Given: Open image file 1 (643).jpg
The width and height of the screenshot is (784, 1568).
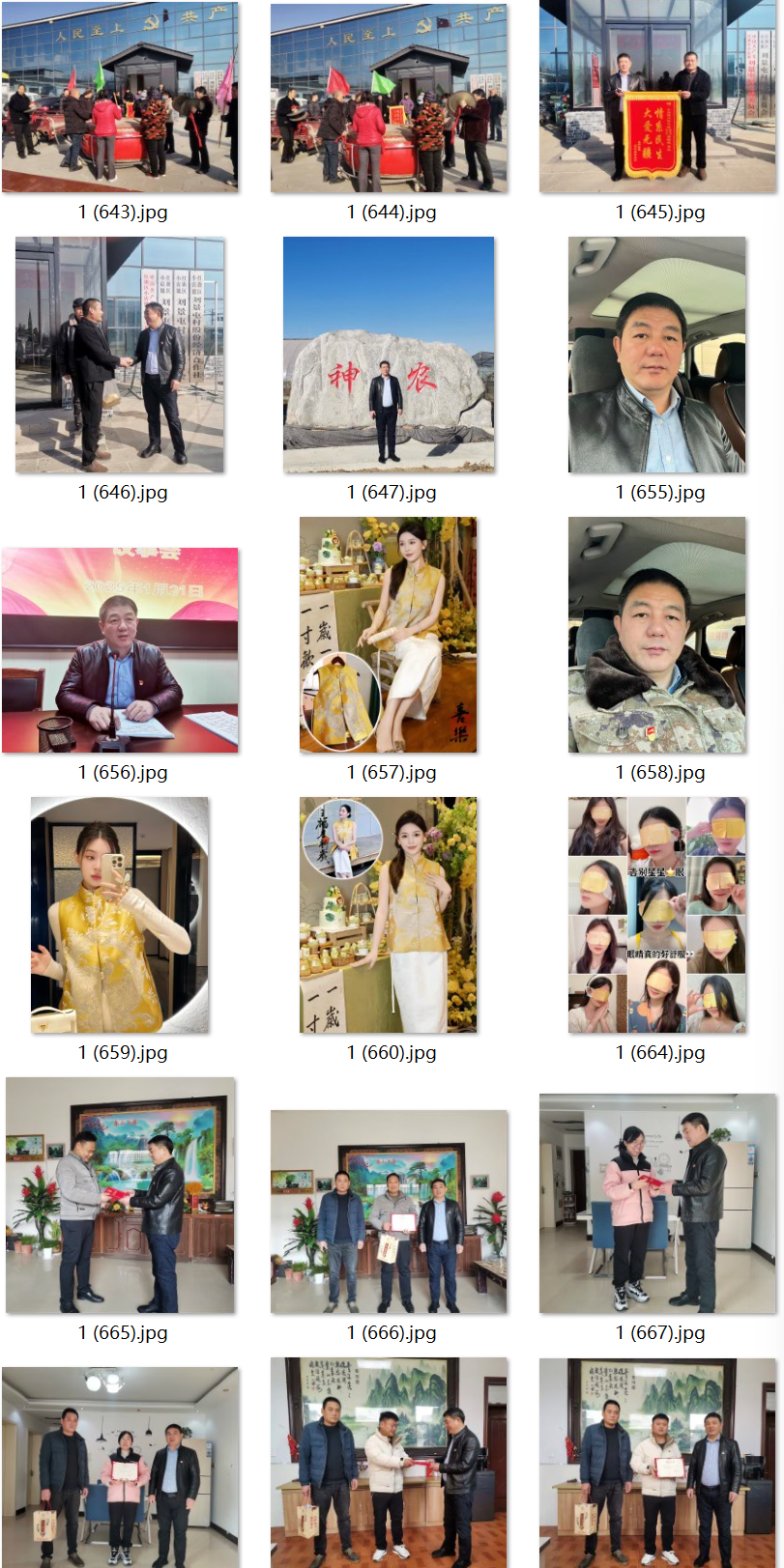Looking at the screenshot, I should coord(120,97).
